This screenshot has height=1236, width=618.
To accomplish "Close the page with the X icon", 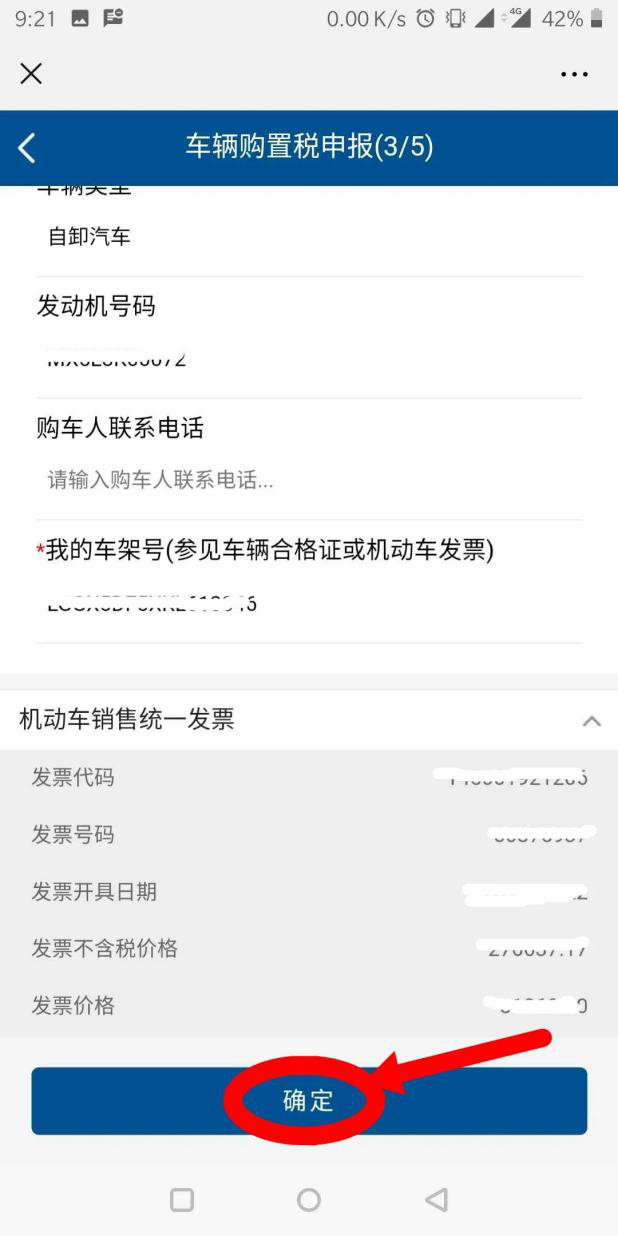I will coord(31,73).
